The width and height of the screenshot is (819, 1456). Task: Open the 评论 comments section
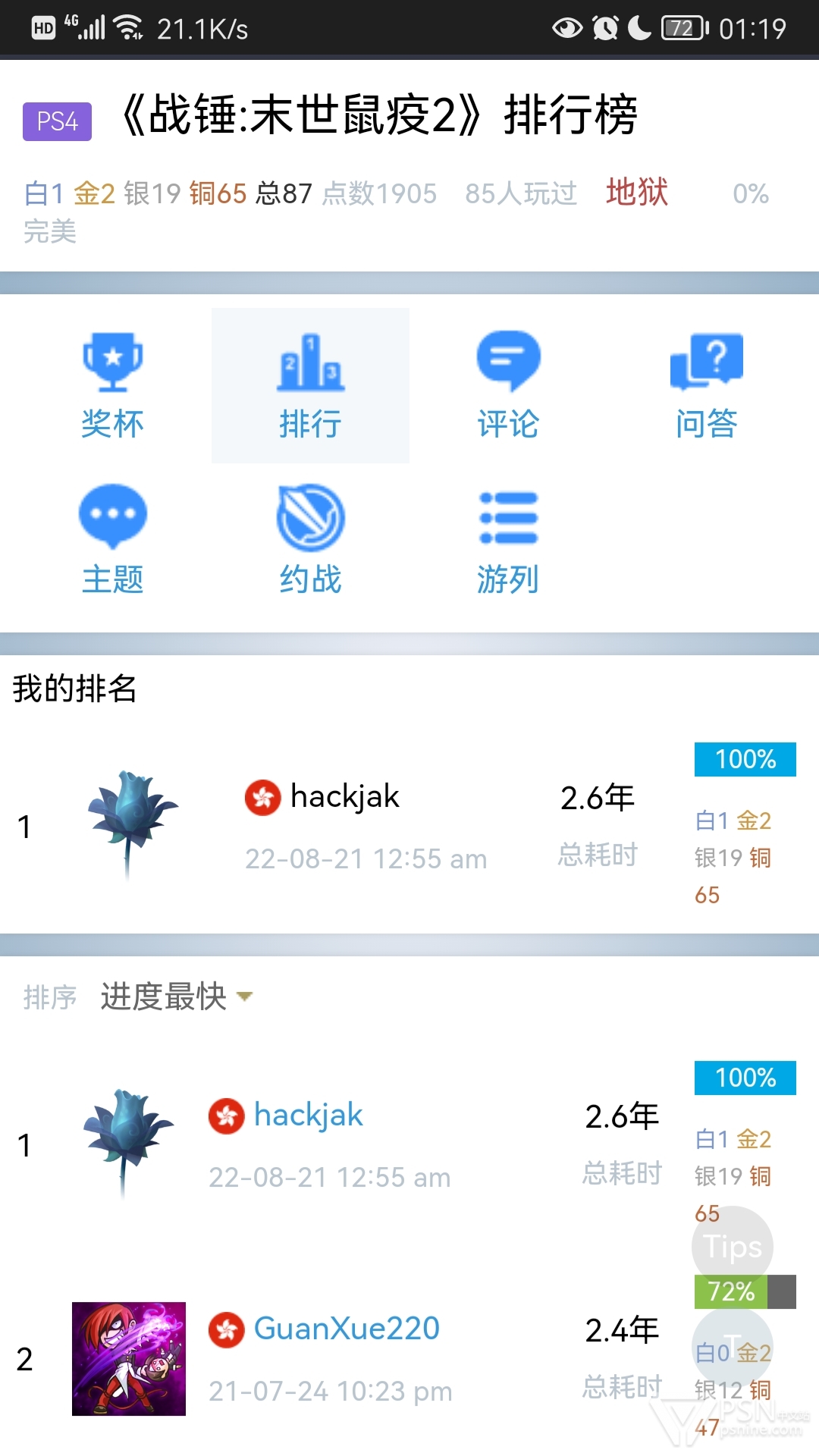pos(508,385)
